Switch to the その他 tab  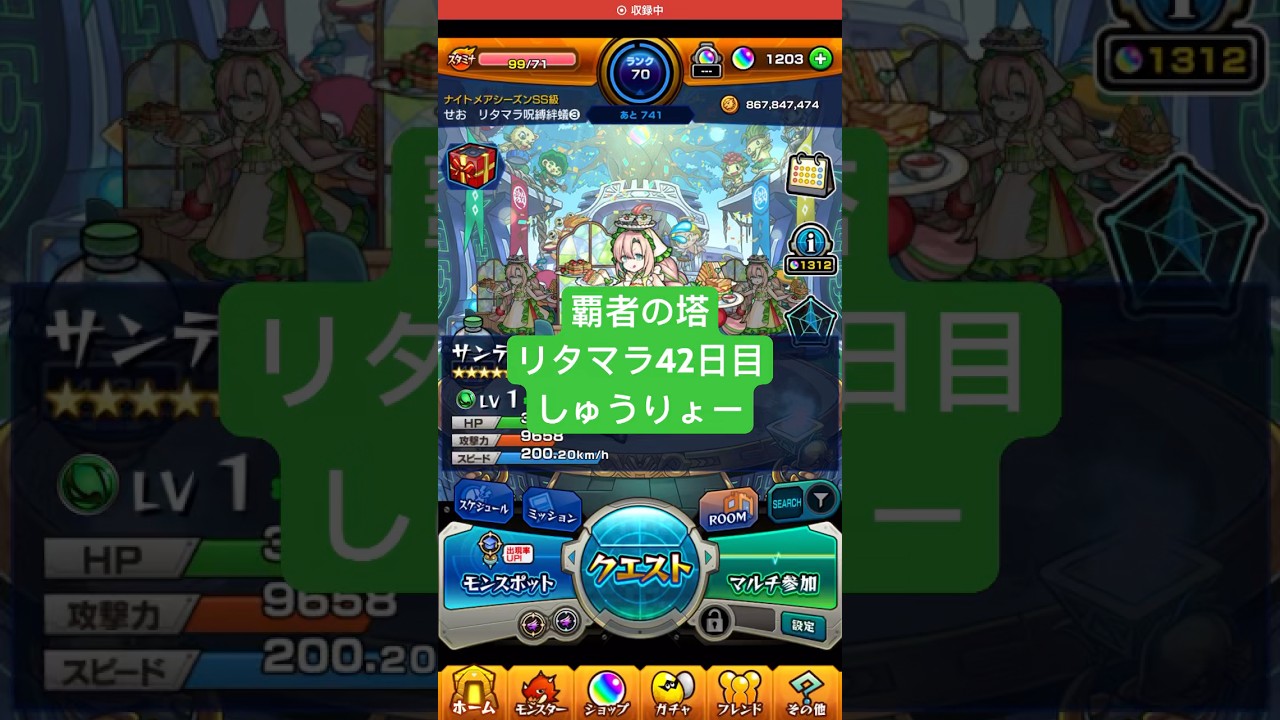(806, 693)
